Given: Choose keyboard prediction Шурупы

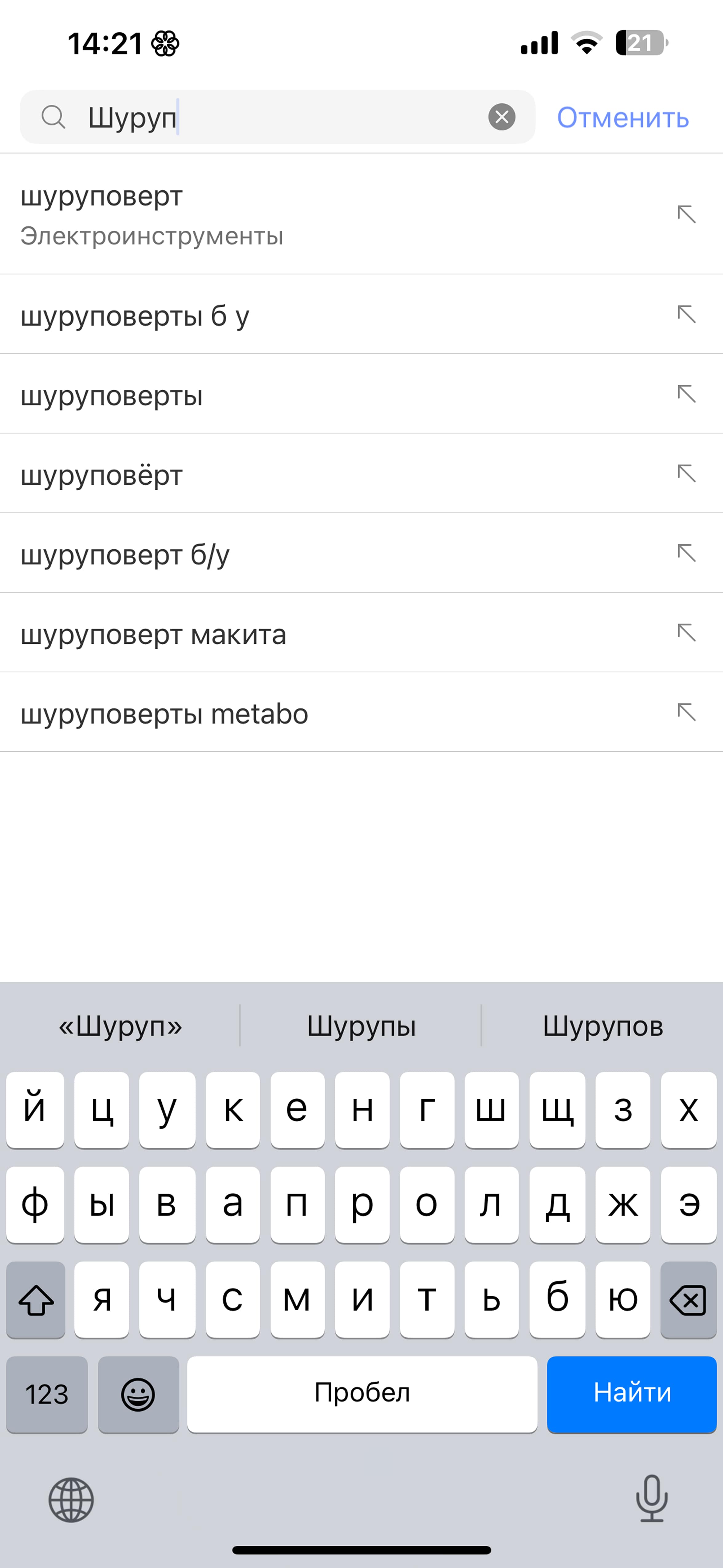Looking at the screenshot, I should click(x=361, y=1026).
